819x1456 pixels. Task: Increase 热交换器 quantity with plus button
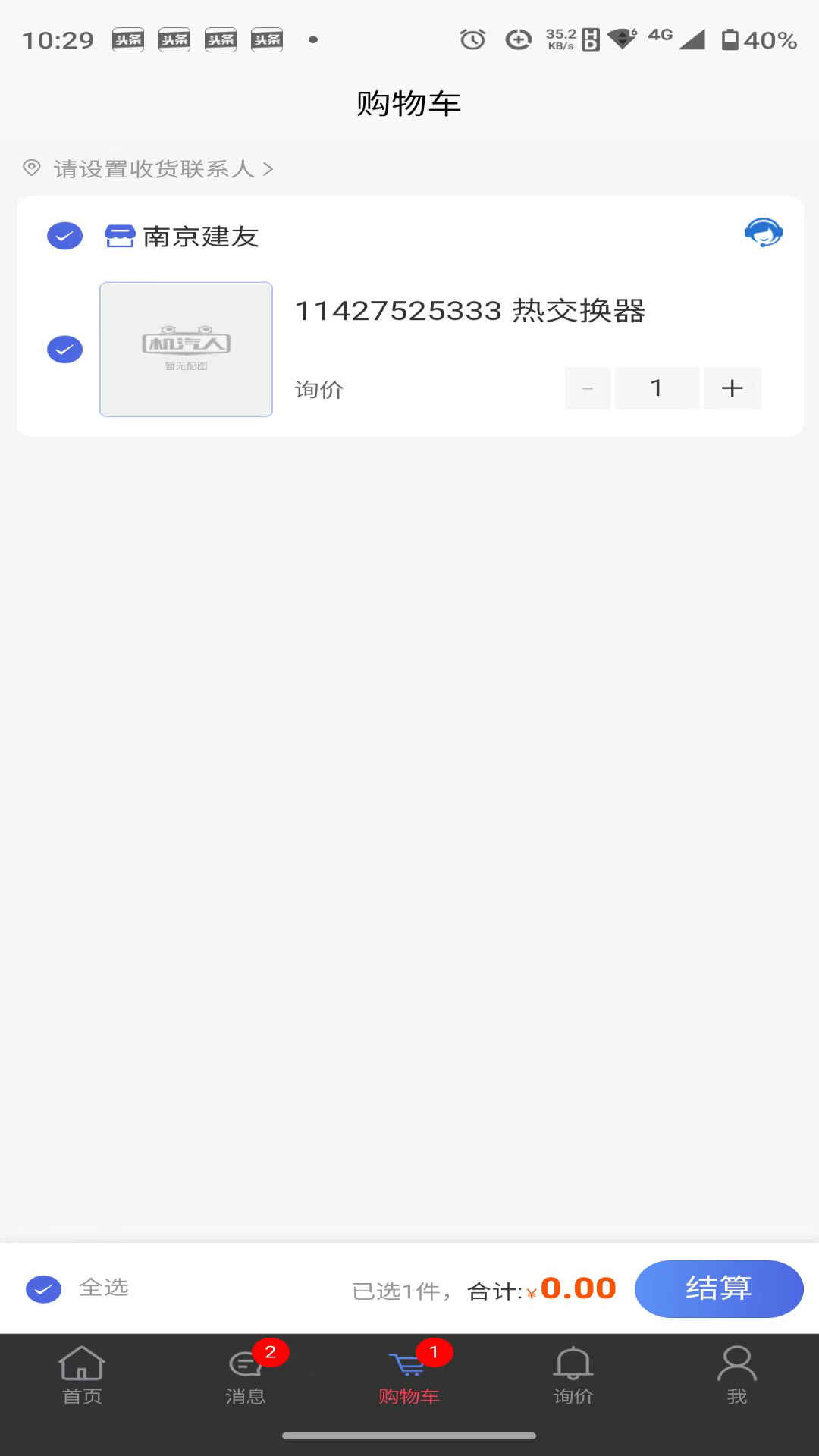[x=732, y=388]
